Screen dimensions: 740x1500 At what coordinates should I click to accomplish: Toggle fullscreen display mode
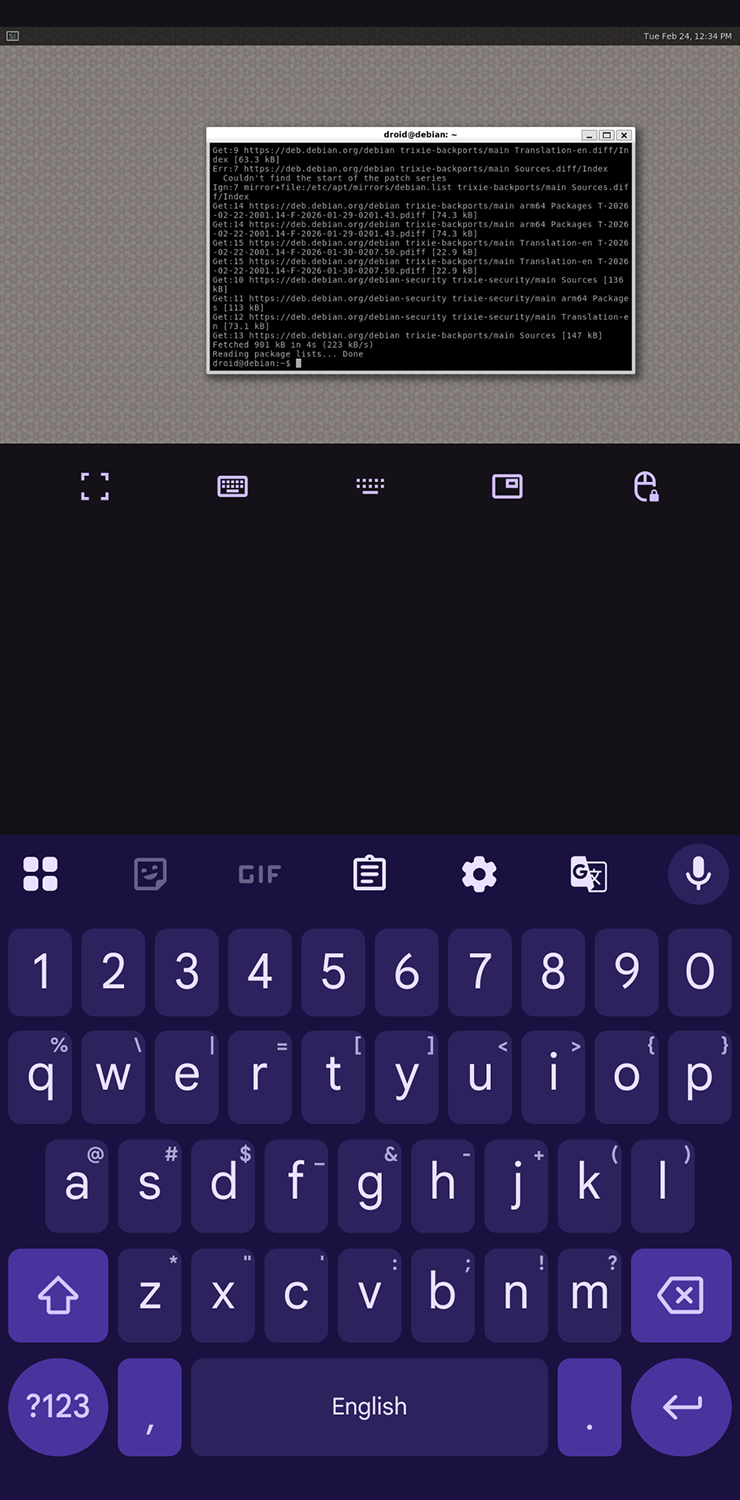coord(95,486)
